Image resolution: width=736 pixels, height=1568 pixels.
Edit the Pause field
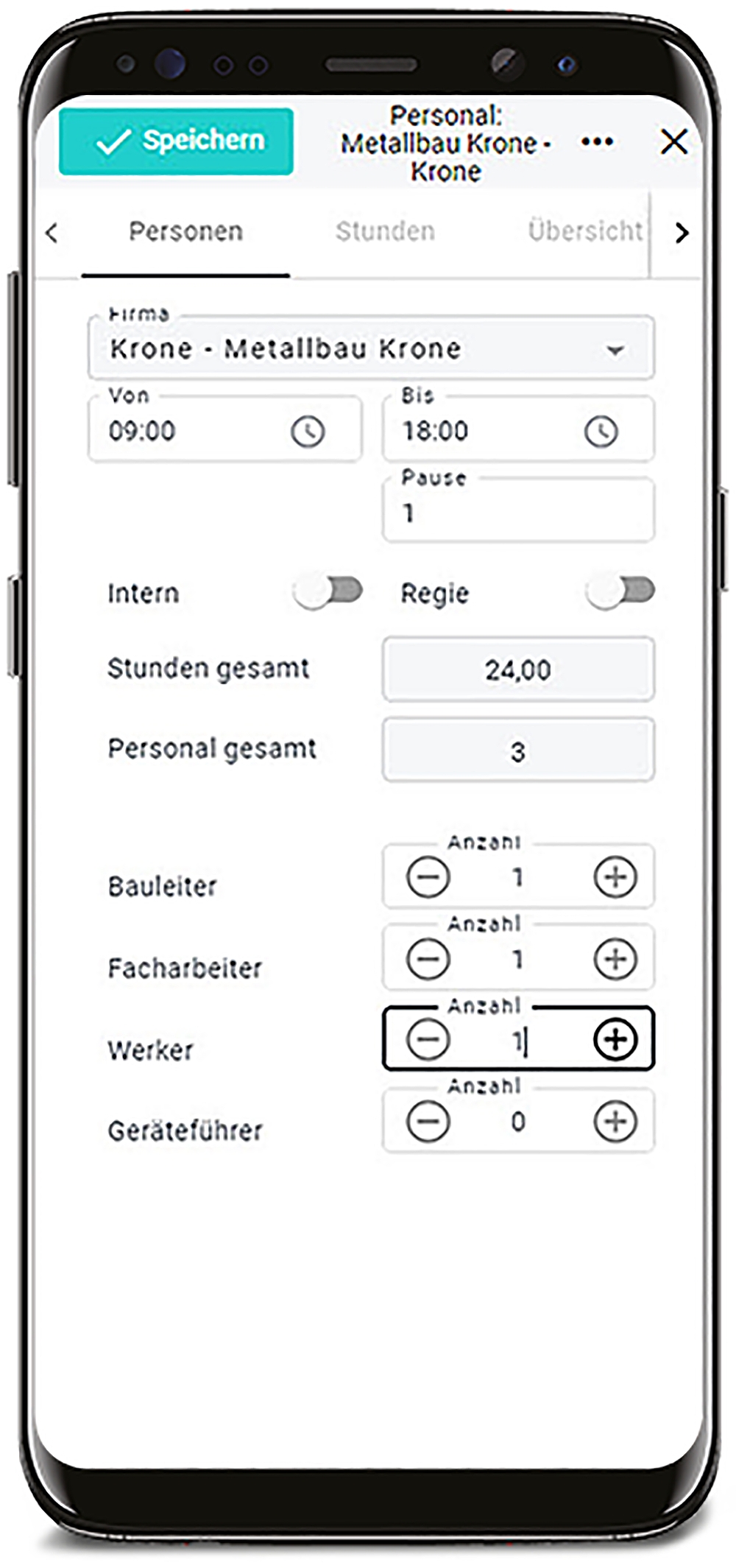517,513
